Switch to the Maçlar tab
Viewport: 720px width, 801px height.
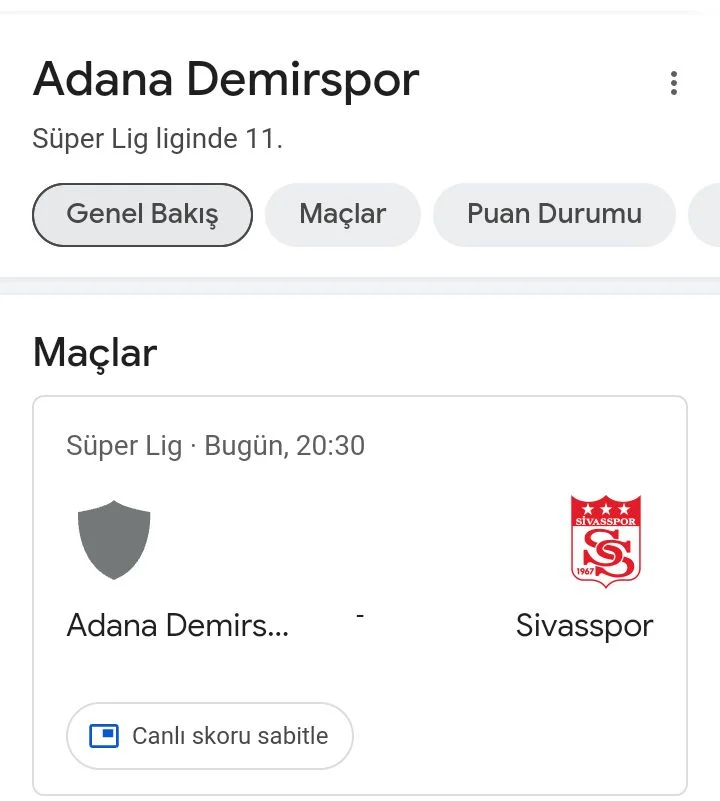[342, 214]
